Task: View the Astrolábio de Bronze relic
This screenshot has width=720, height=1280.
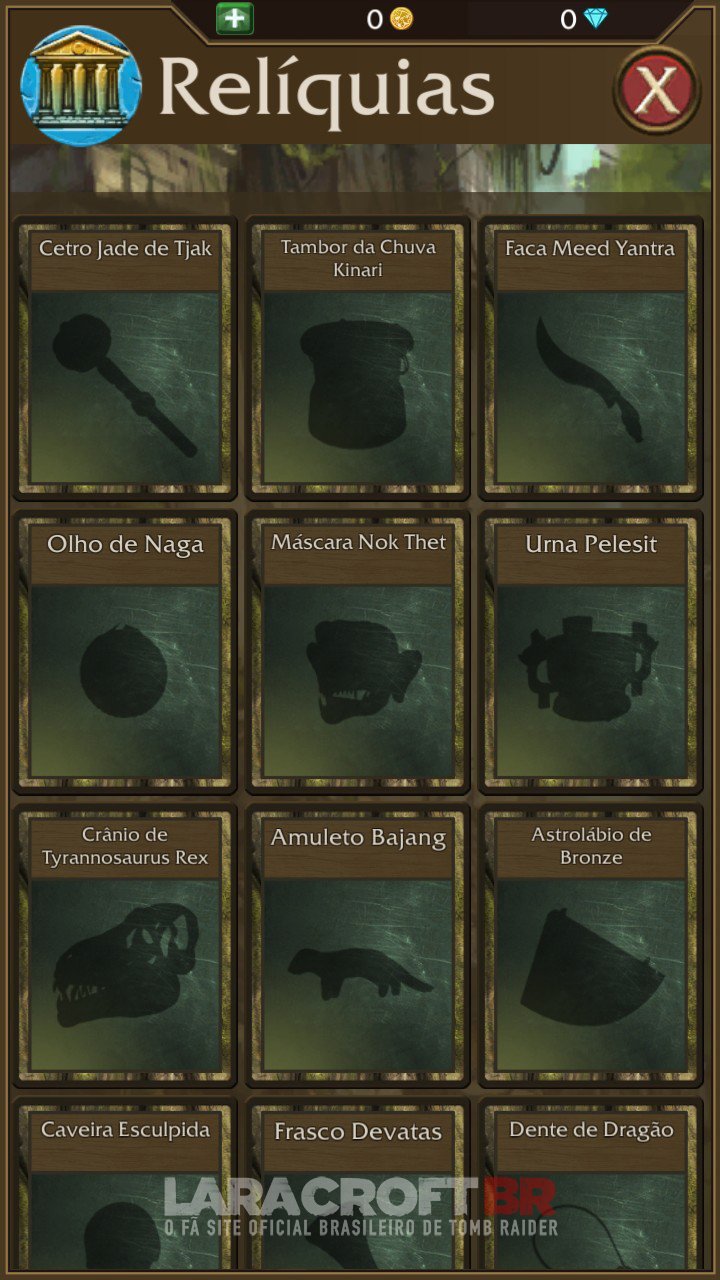Action: [x=590, y=946]
